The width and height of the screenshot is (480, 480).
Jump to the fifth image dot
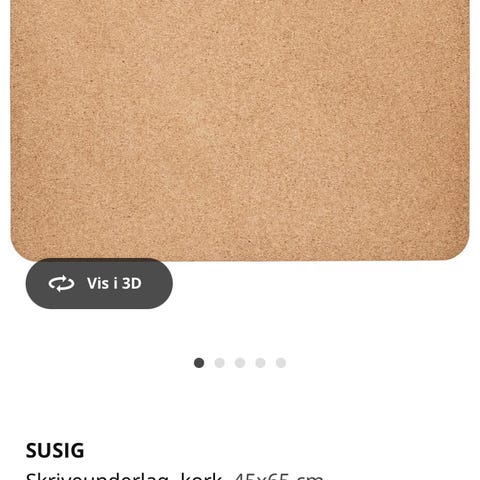pos(281,363)
